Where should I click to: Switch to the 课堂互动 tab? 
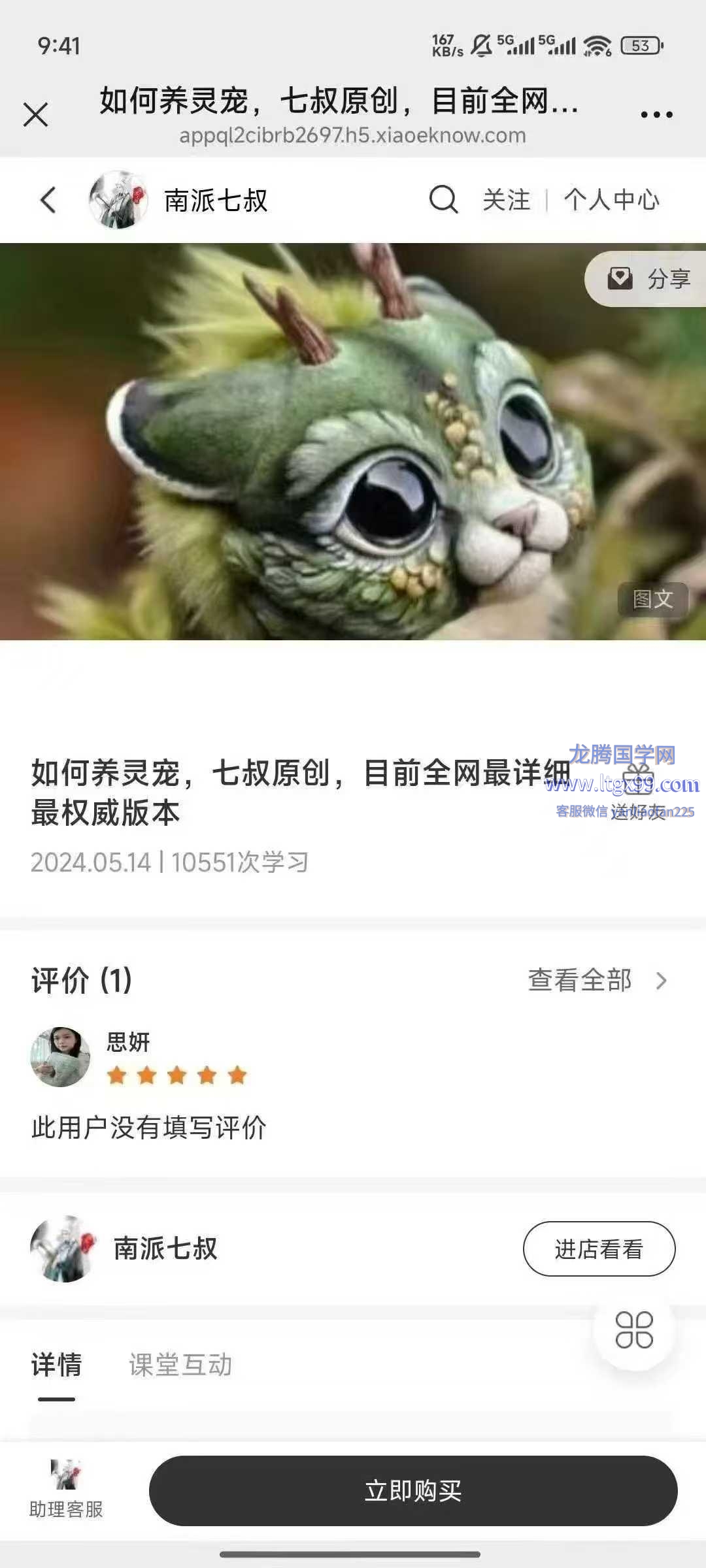pyautogui.click(x=180, y=1365)
